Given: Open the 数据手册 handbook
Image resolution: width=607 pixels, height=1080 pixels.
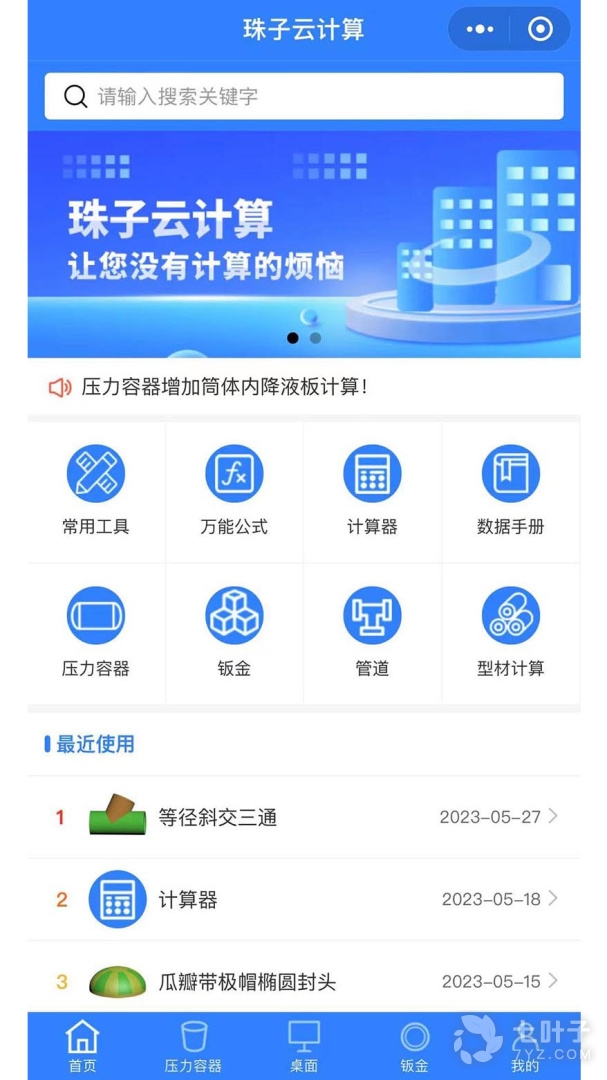Looking at the screenshot, I should click(510, 490).
